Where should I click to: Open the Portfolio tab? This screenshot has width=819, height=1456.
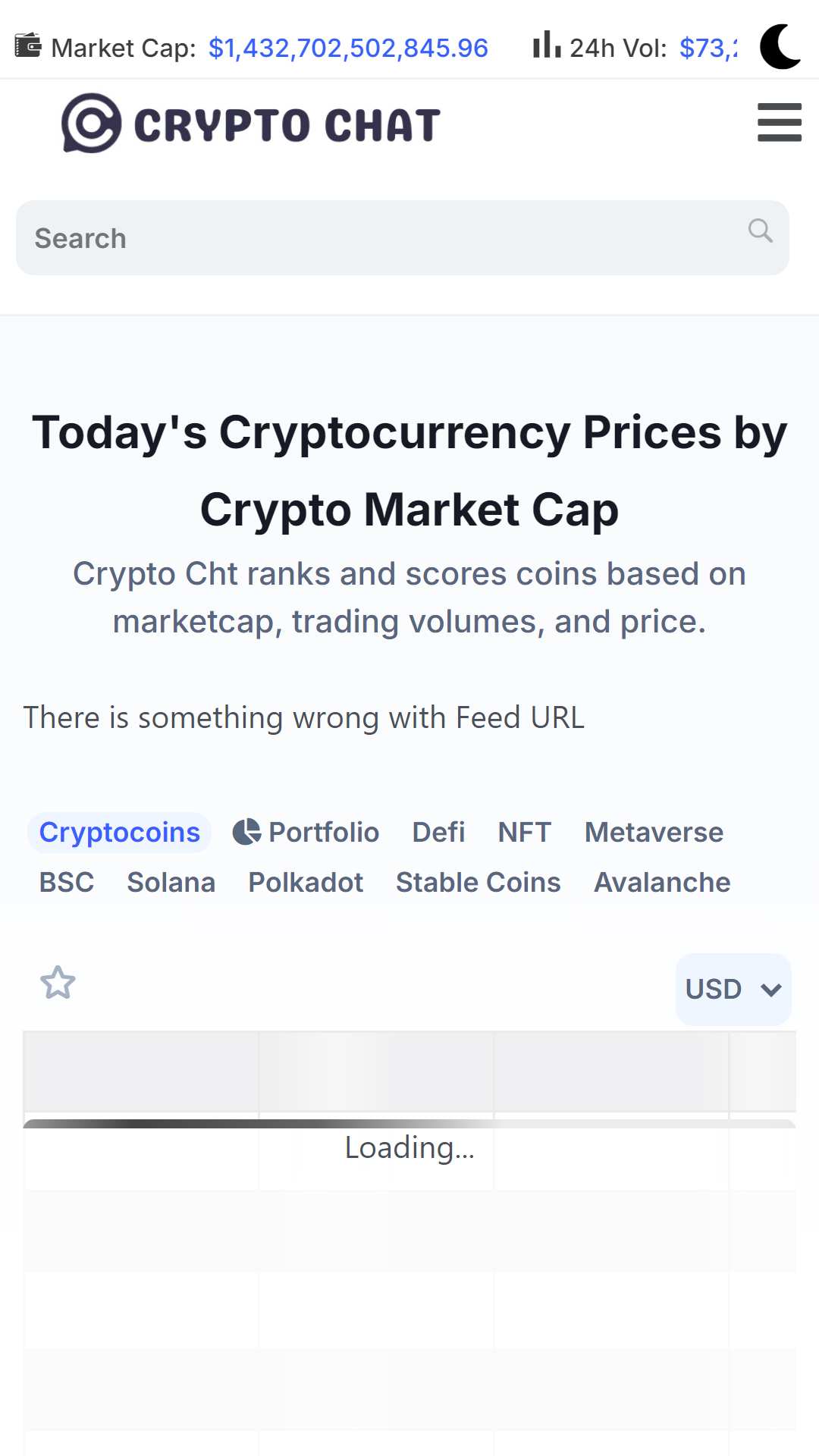click(x=306, y=832)
